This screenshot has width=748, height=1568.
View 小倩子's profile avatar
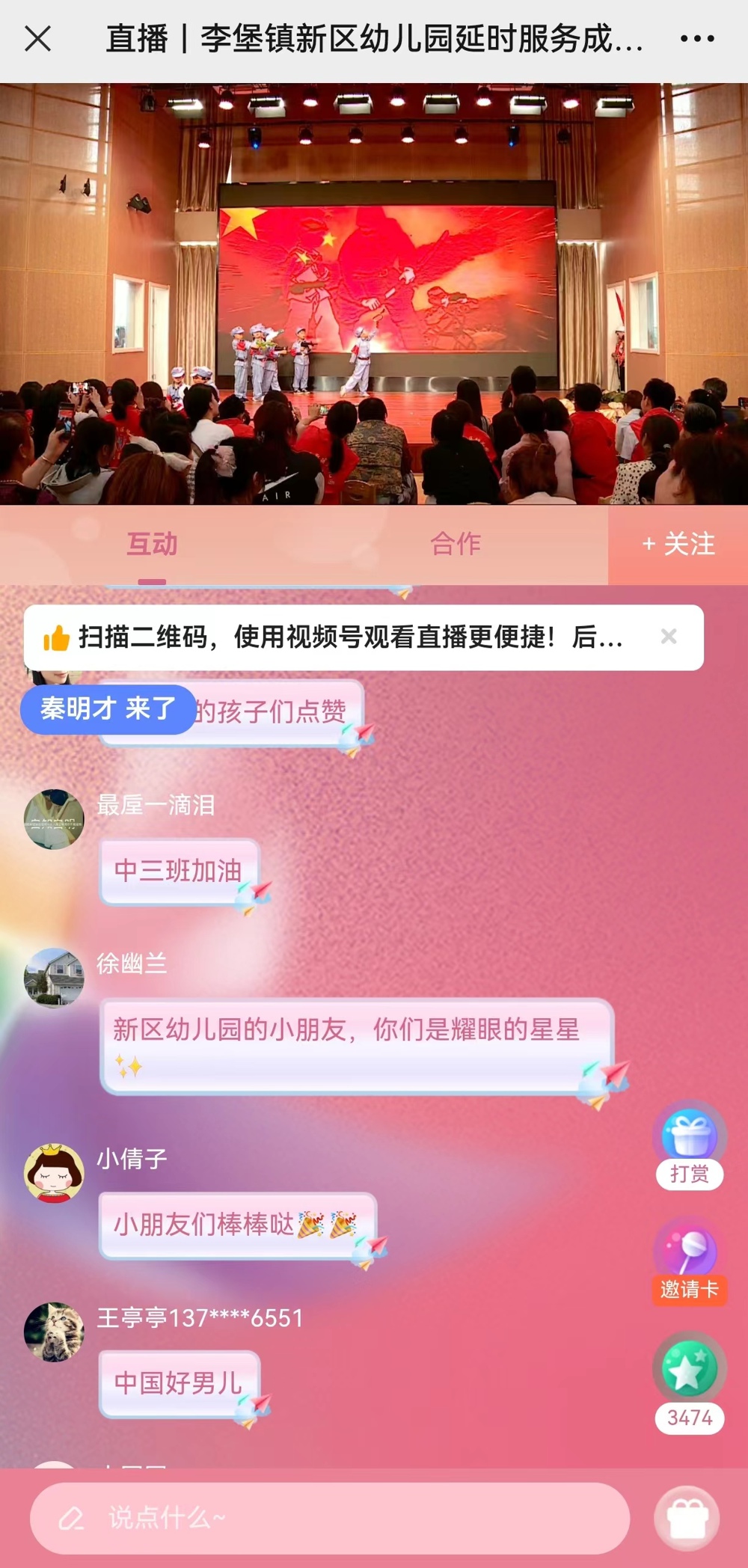[x=54, y=1173]
